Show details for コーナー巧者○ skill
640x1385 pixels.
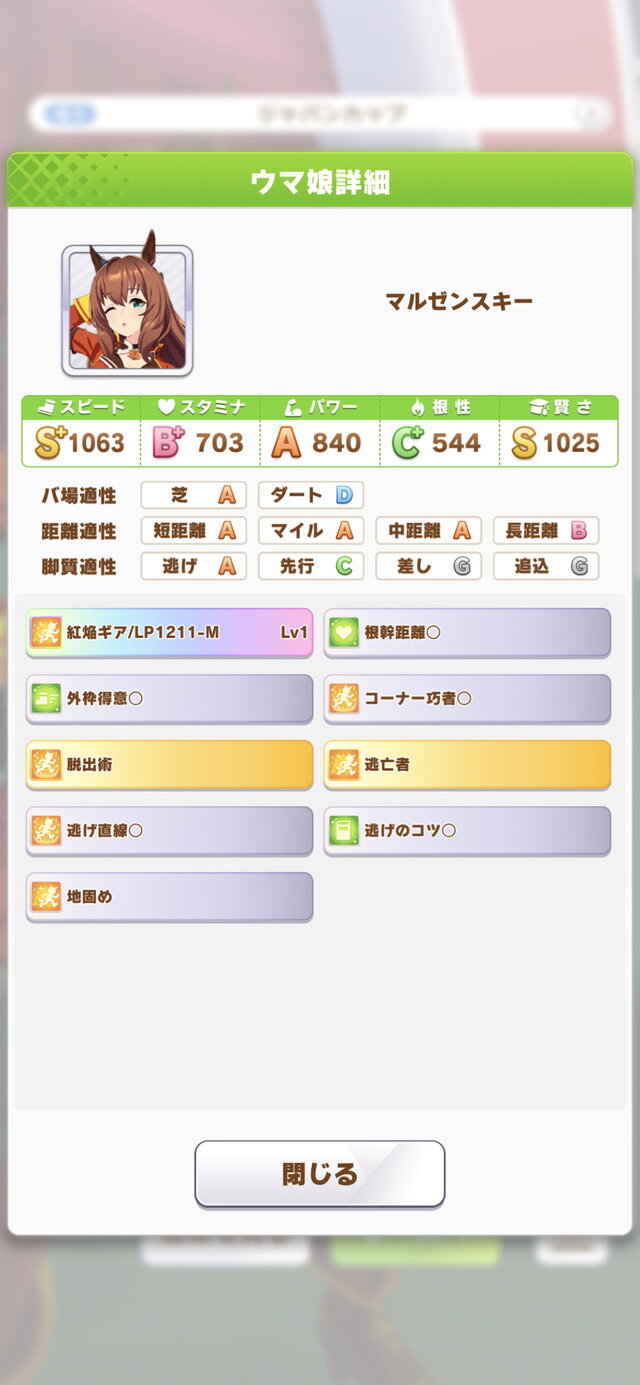[x=467, y=698]
